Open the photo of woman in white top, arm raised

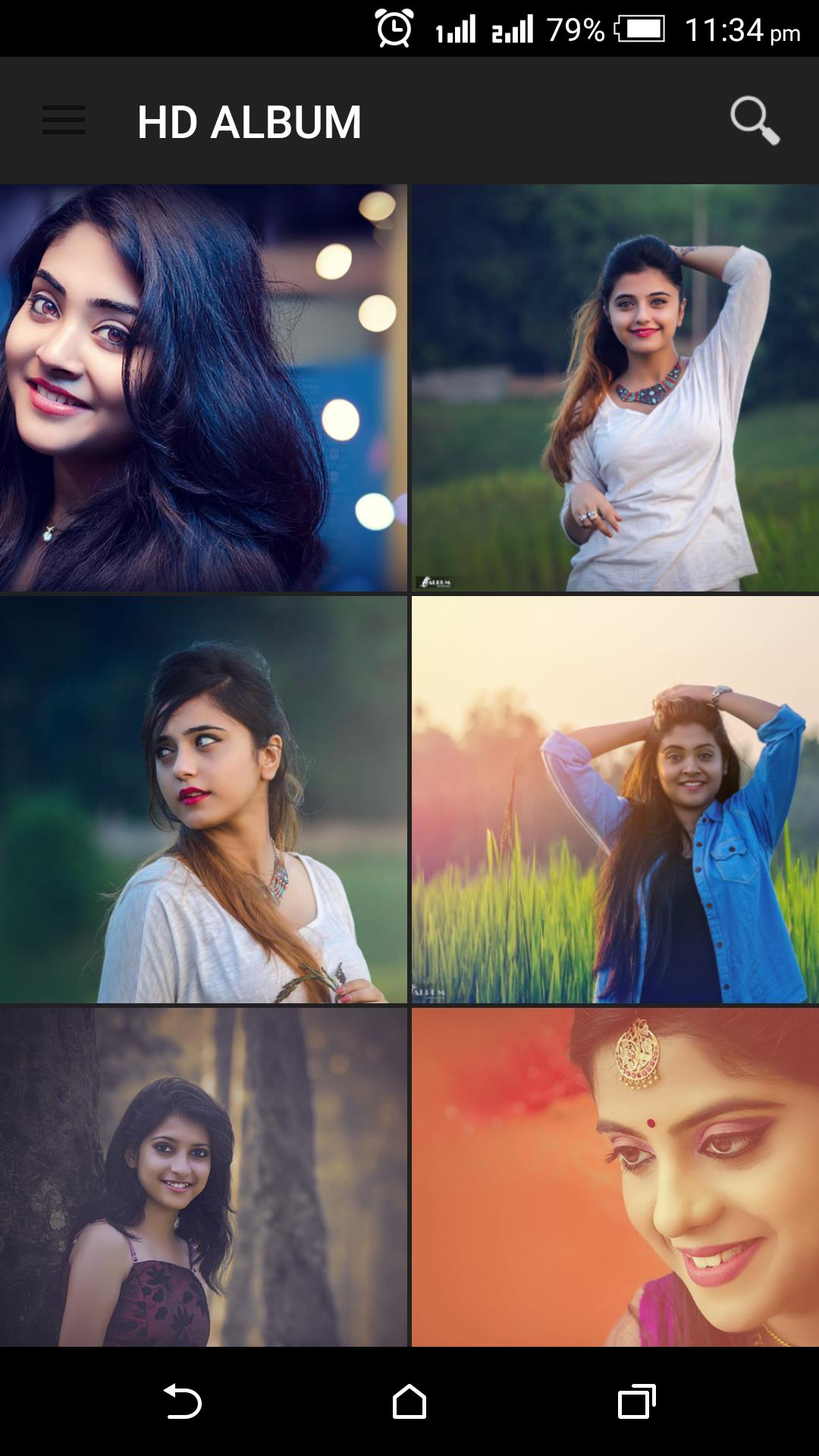click(x=615, y=388)
